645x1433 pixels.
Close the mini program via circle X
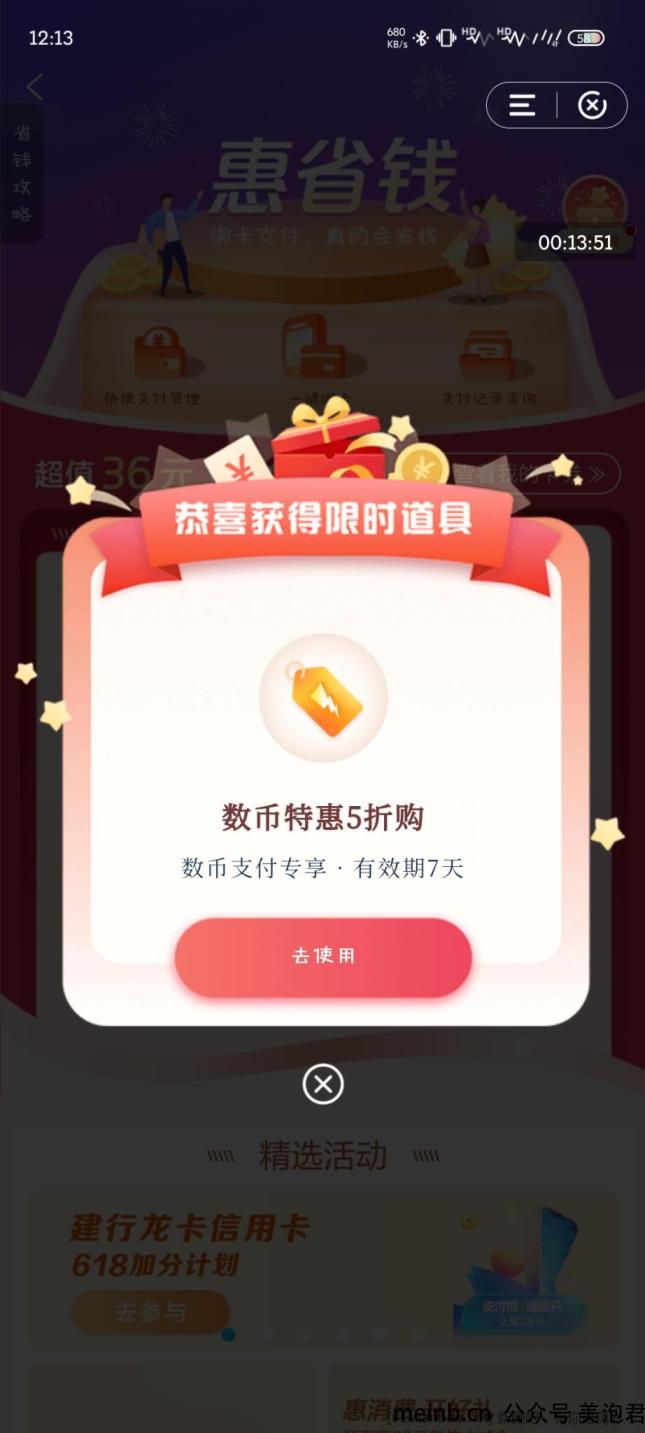tap(592, 105)
